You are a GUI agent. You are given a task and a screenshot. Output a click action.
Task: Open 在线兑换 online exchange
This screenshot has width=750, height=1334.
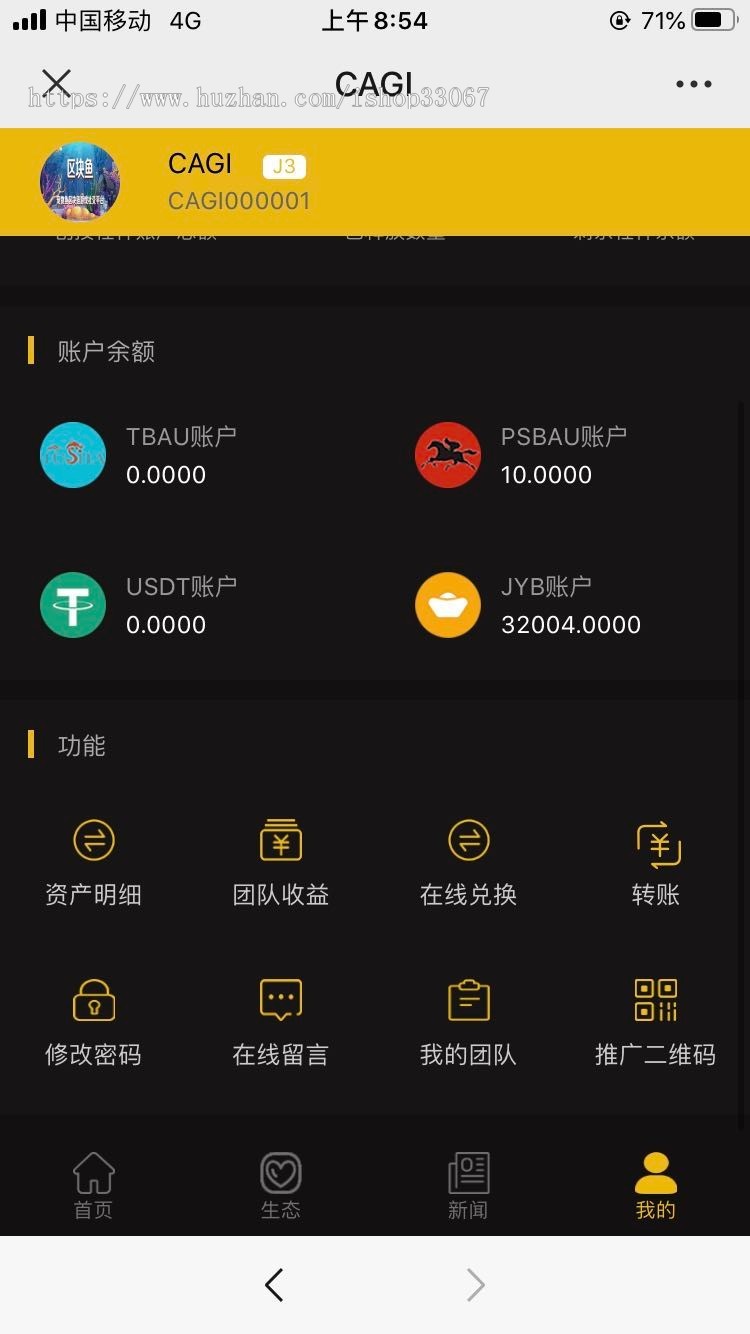[x=467, y=840]
